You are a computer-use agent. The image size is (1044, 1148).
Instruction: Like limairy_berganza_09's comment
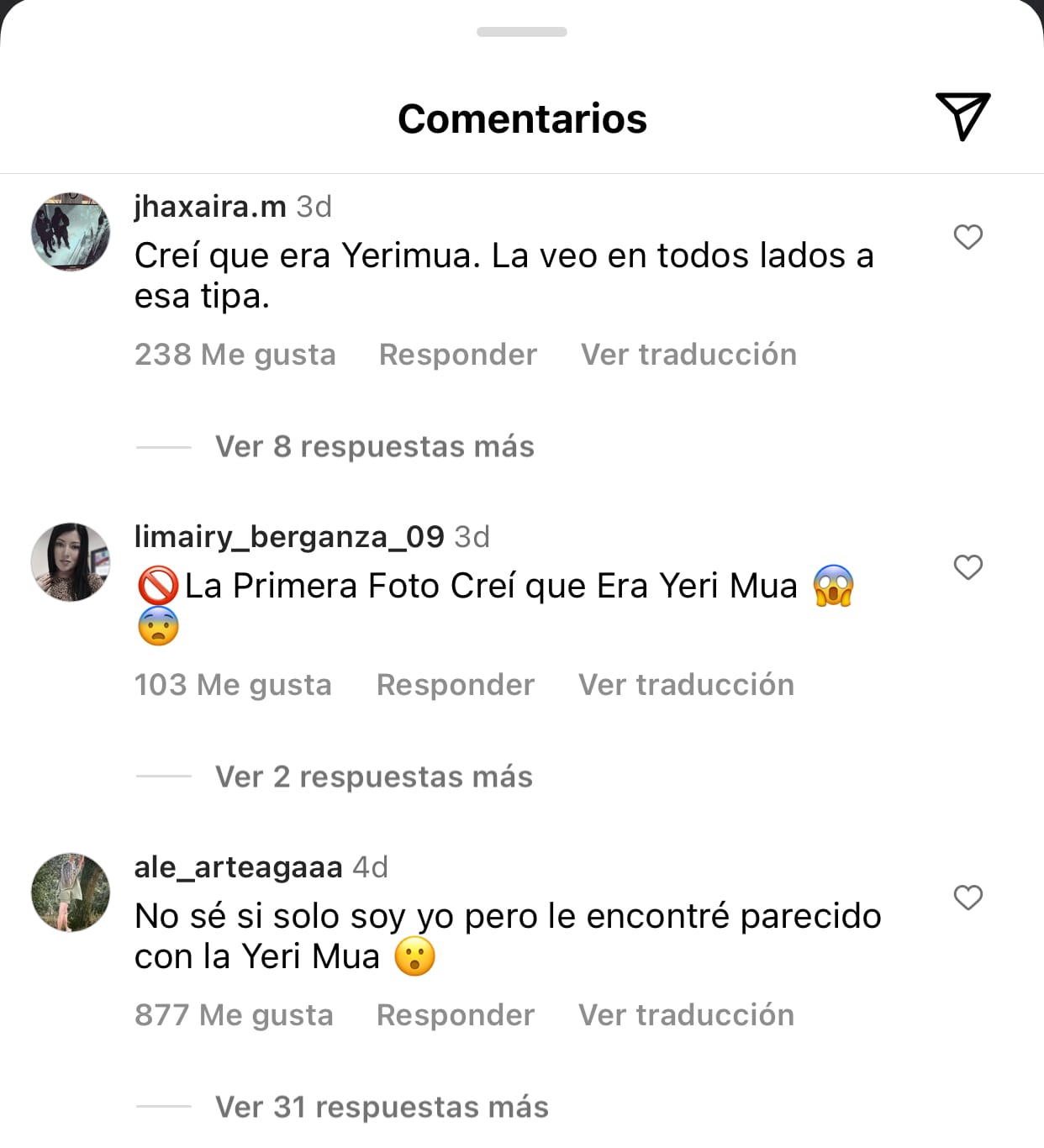pos(968,567)
